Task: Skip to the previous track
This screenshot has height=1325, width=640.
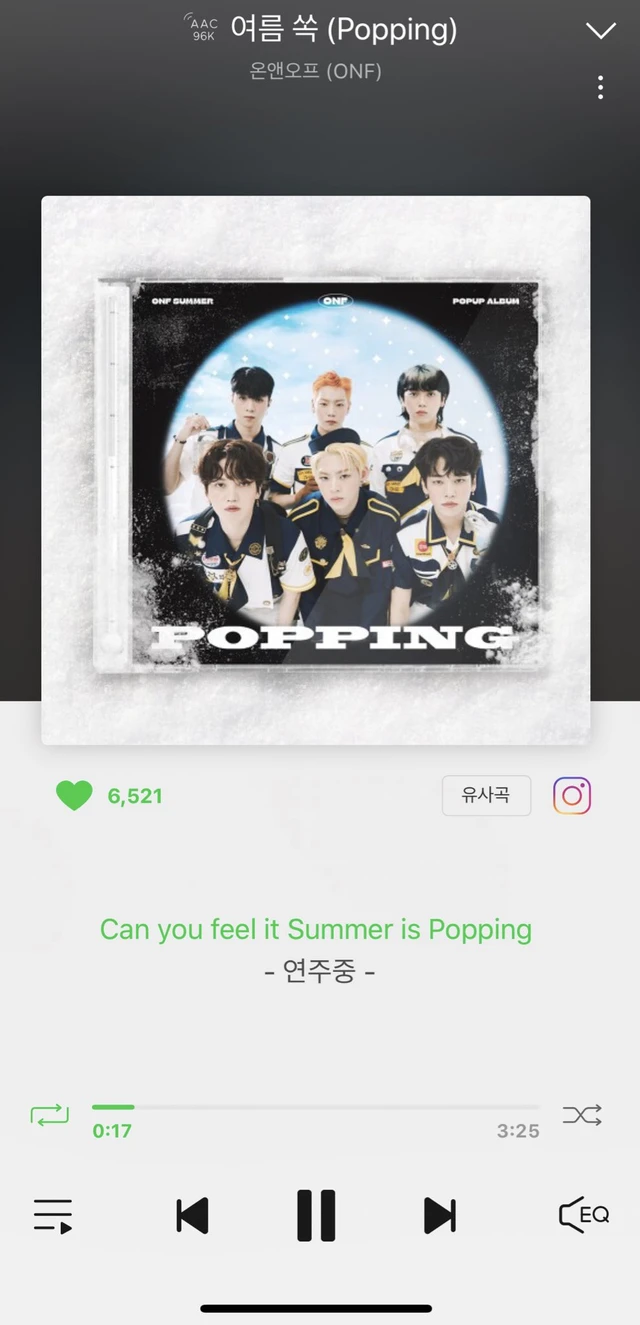Action: 192,1215
